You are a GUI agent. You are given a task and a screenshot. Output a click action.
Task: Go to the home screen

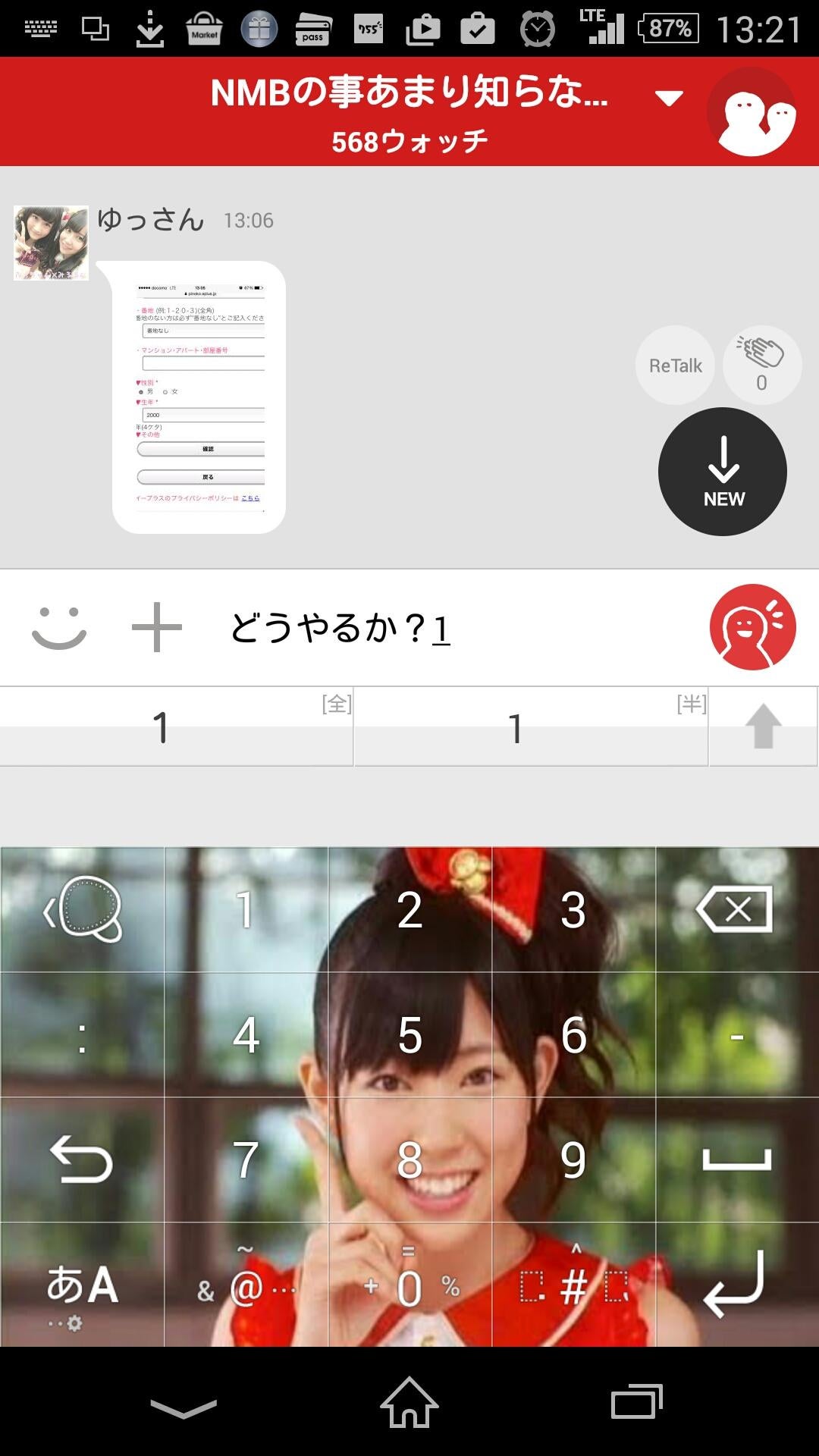click(409, 1403)
